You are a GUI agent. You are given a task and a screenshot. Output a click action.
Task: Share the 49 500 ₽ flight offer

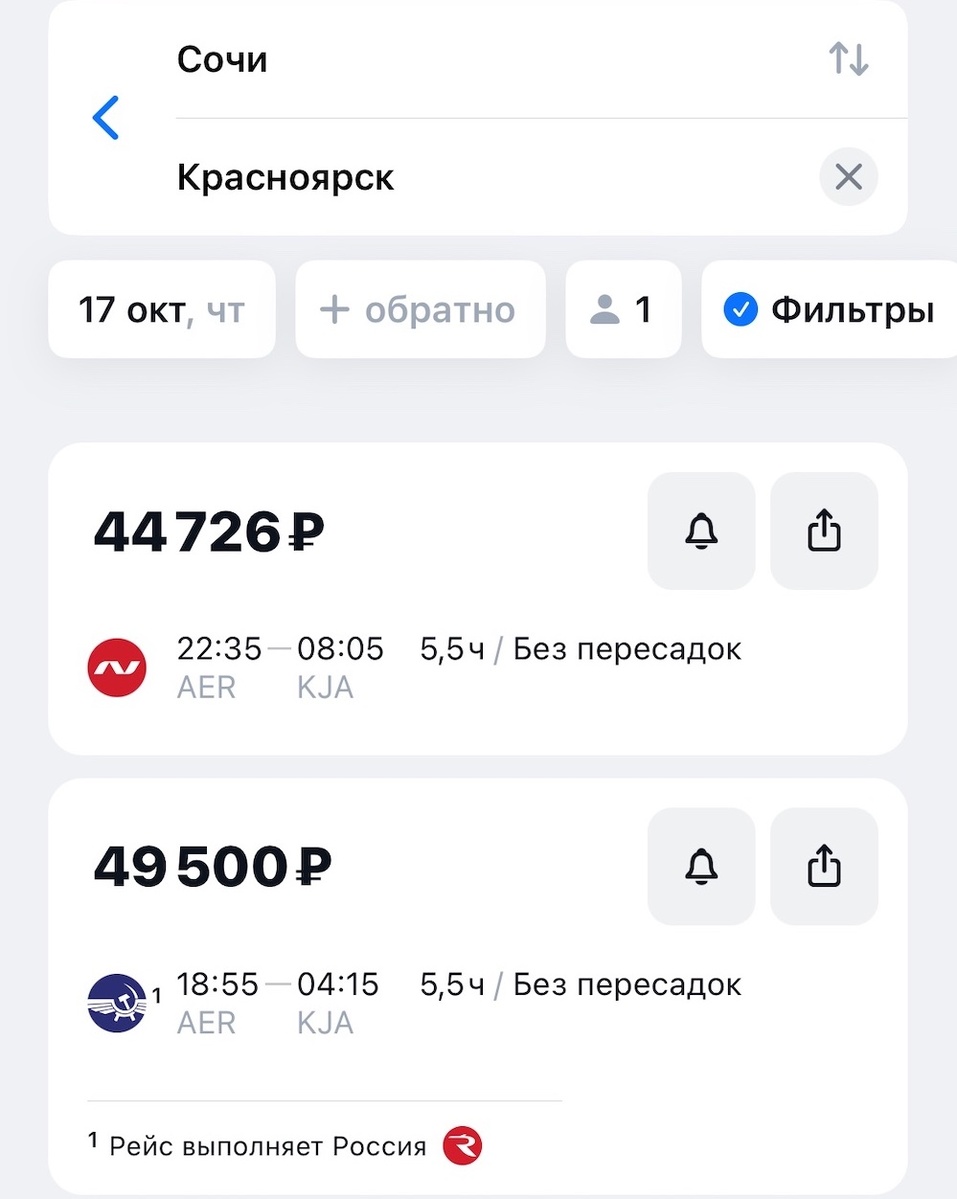tap(823, 866)
